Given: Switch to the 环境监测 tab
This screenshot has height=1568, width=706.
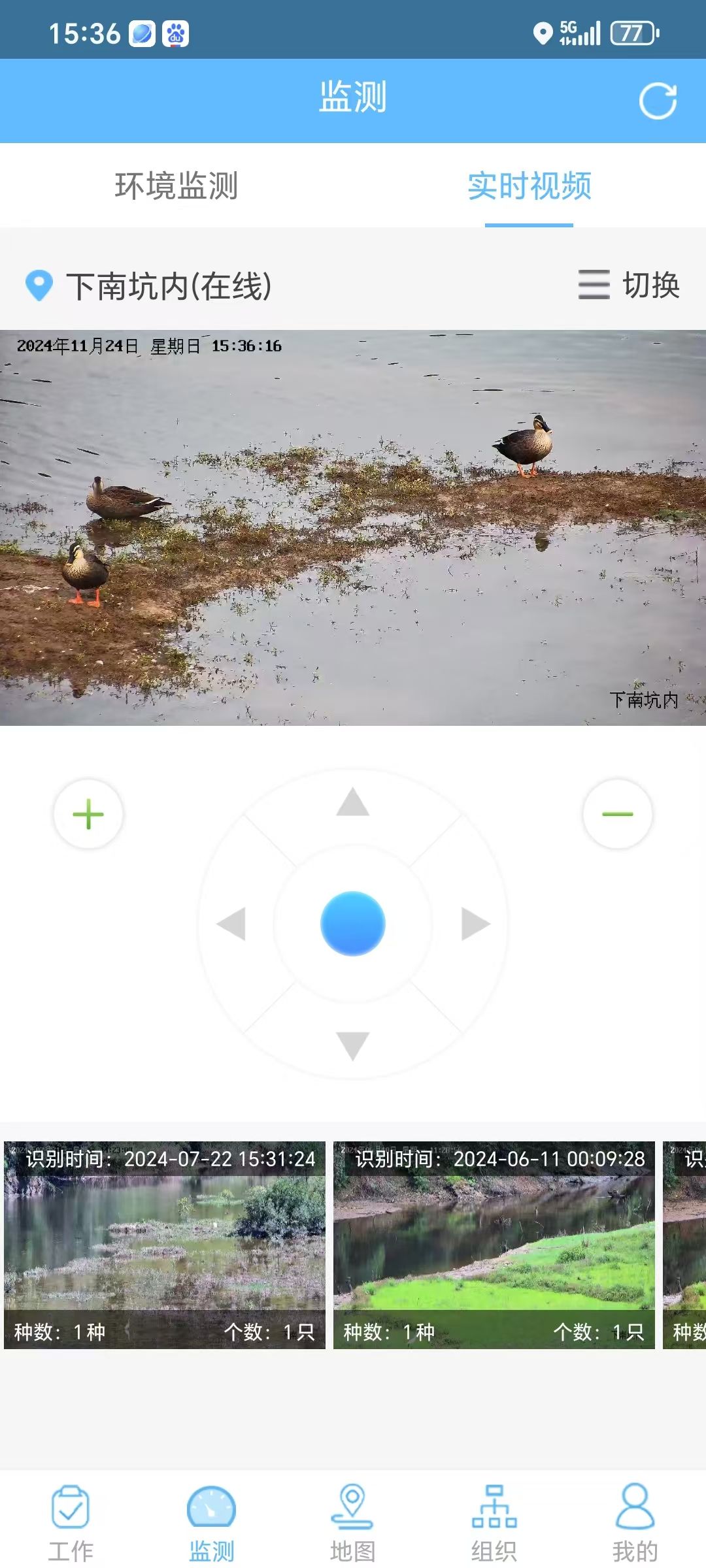Looking at the screenshot, I should (x=176, y=186).
